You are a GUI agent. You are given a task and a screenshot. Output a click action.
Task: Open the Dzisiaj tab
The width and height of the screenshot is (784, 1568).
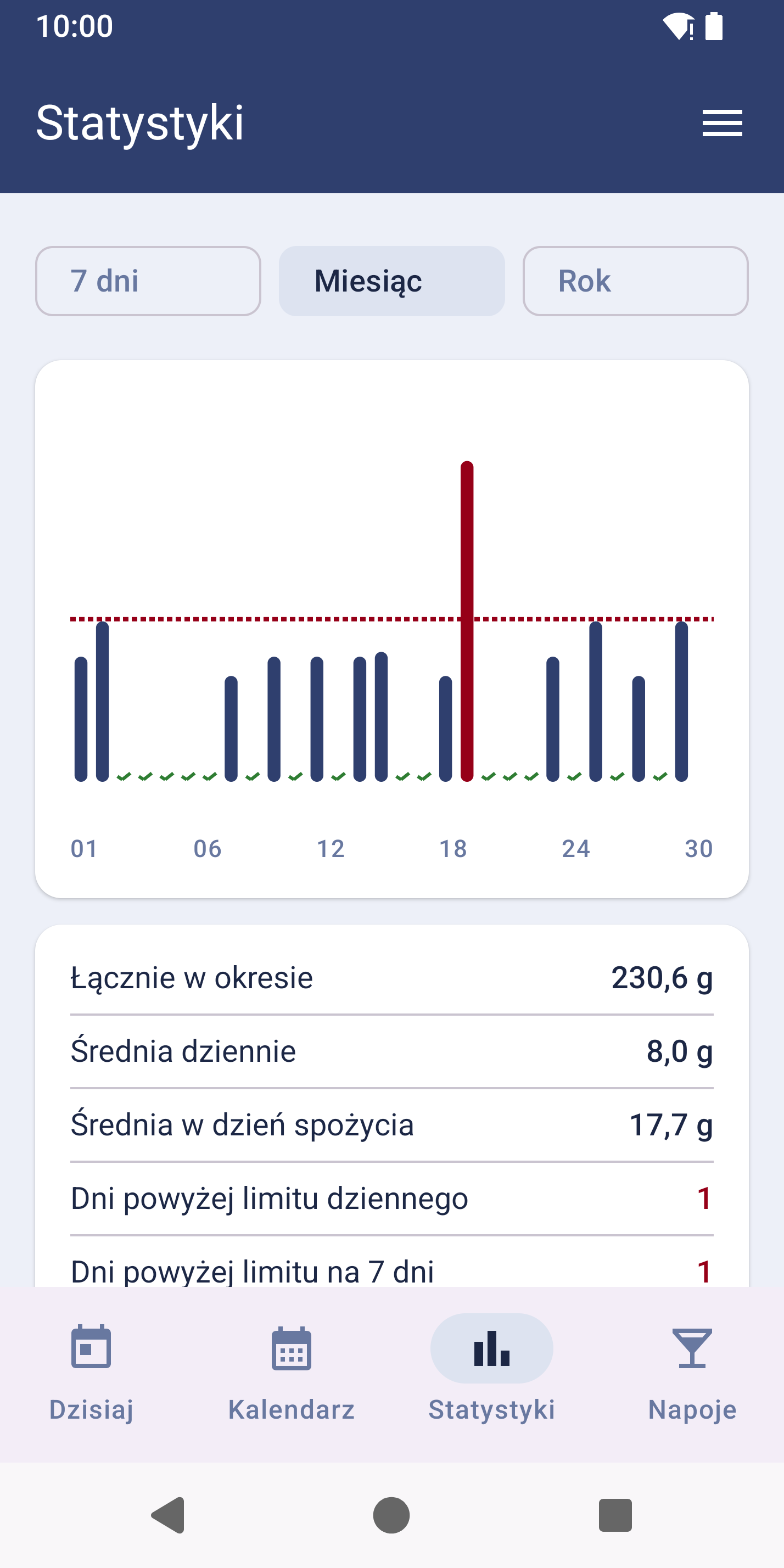pyautogui.click(x=91, y=1374)
